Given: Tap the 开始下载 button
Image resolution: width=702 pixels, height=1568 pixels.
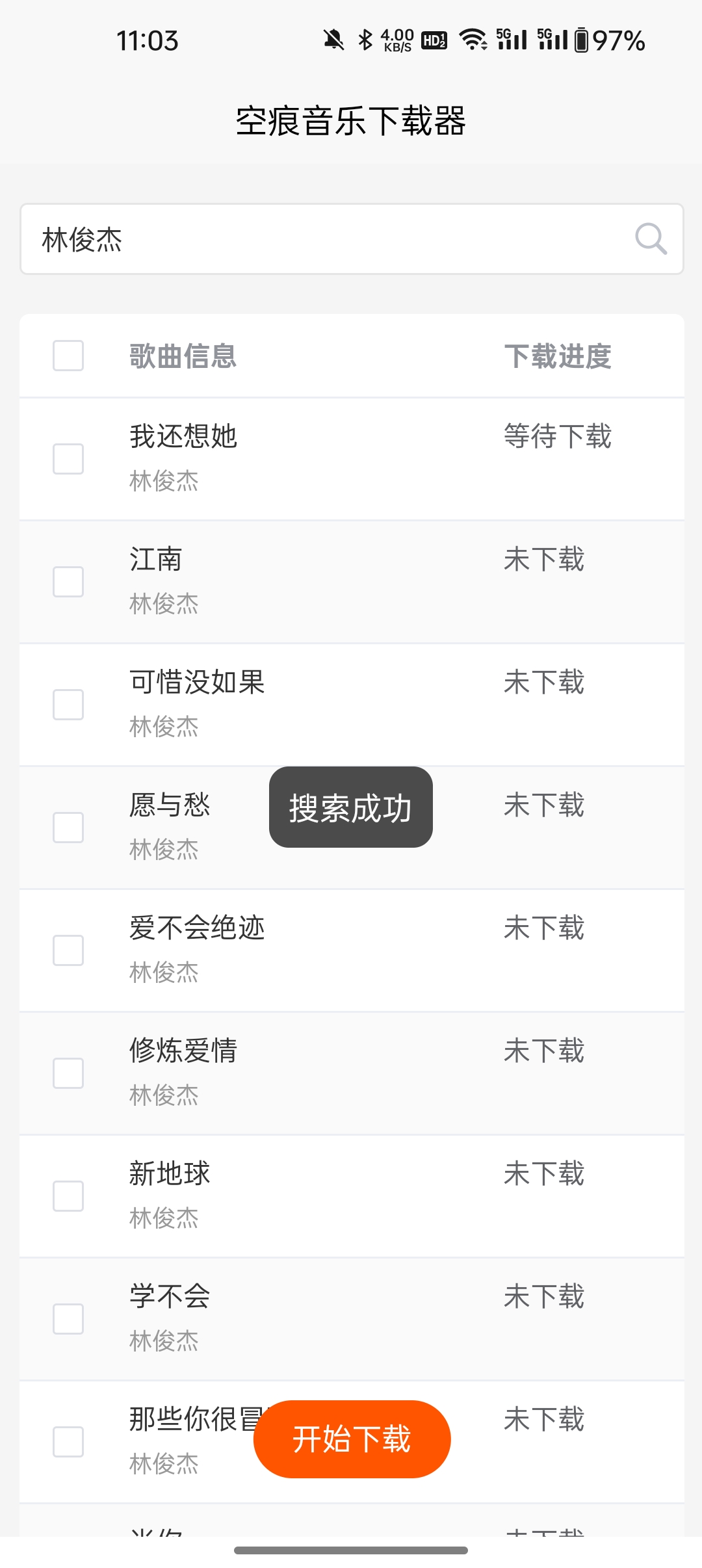Looking at the screenshot, I should (351, 1439).
